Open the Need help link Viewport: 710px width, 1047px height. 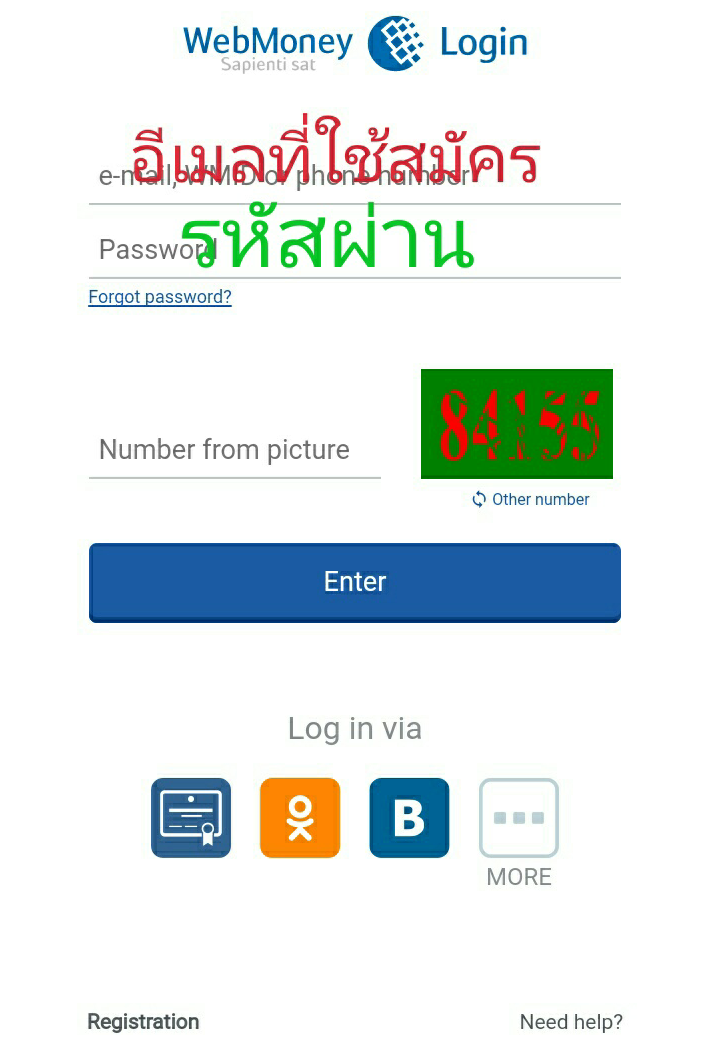571,1022
